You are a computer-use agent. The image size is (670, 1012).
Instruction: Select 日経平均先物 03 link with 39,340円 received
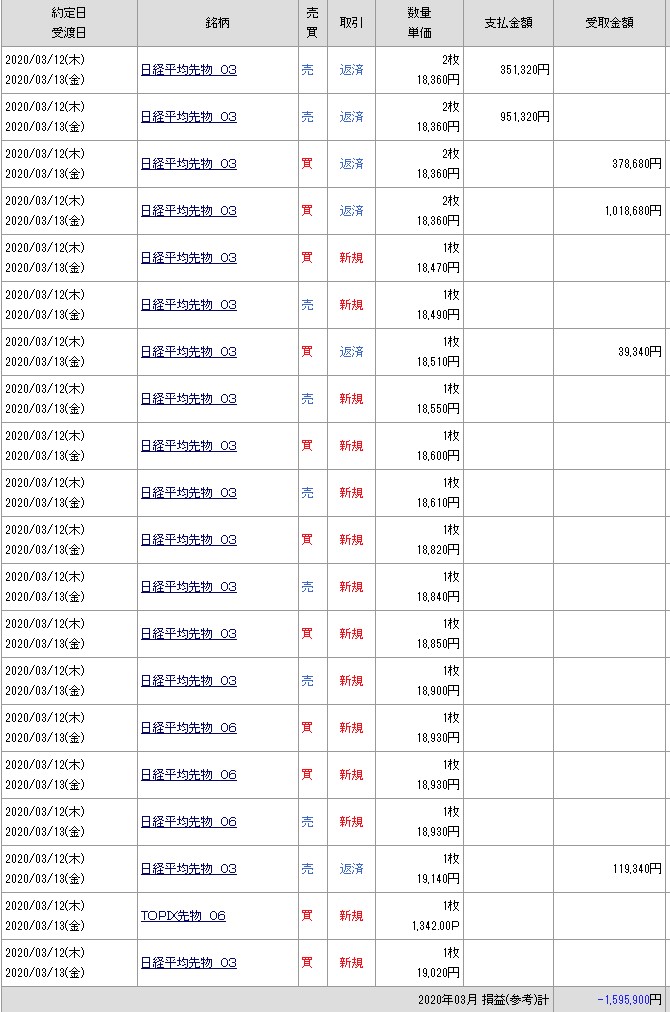(189, 352)
